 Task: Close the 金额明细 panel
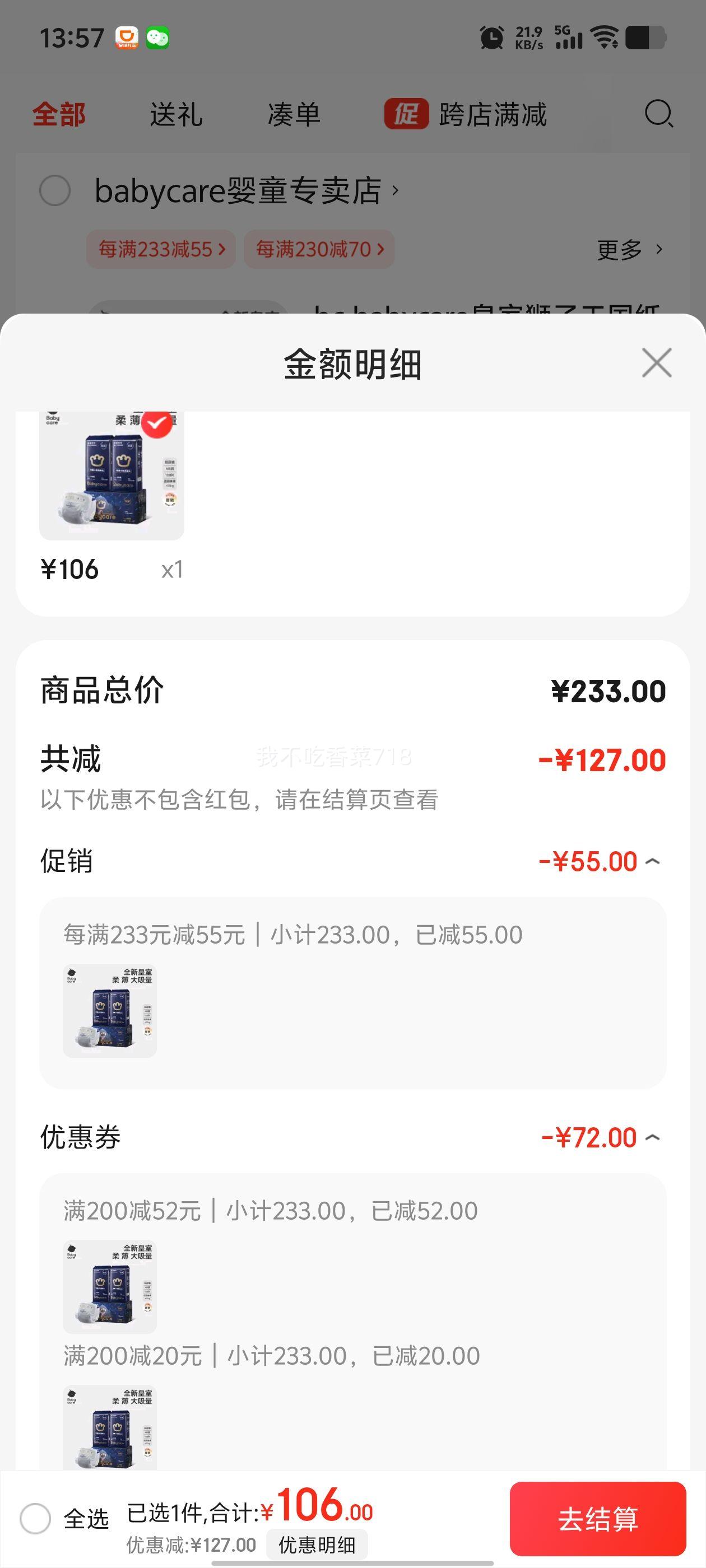[x=656, y=363]
